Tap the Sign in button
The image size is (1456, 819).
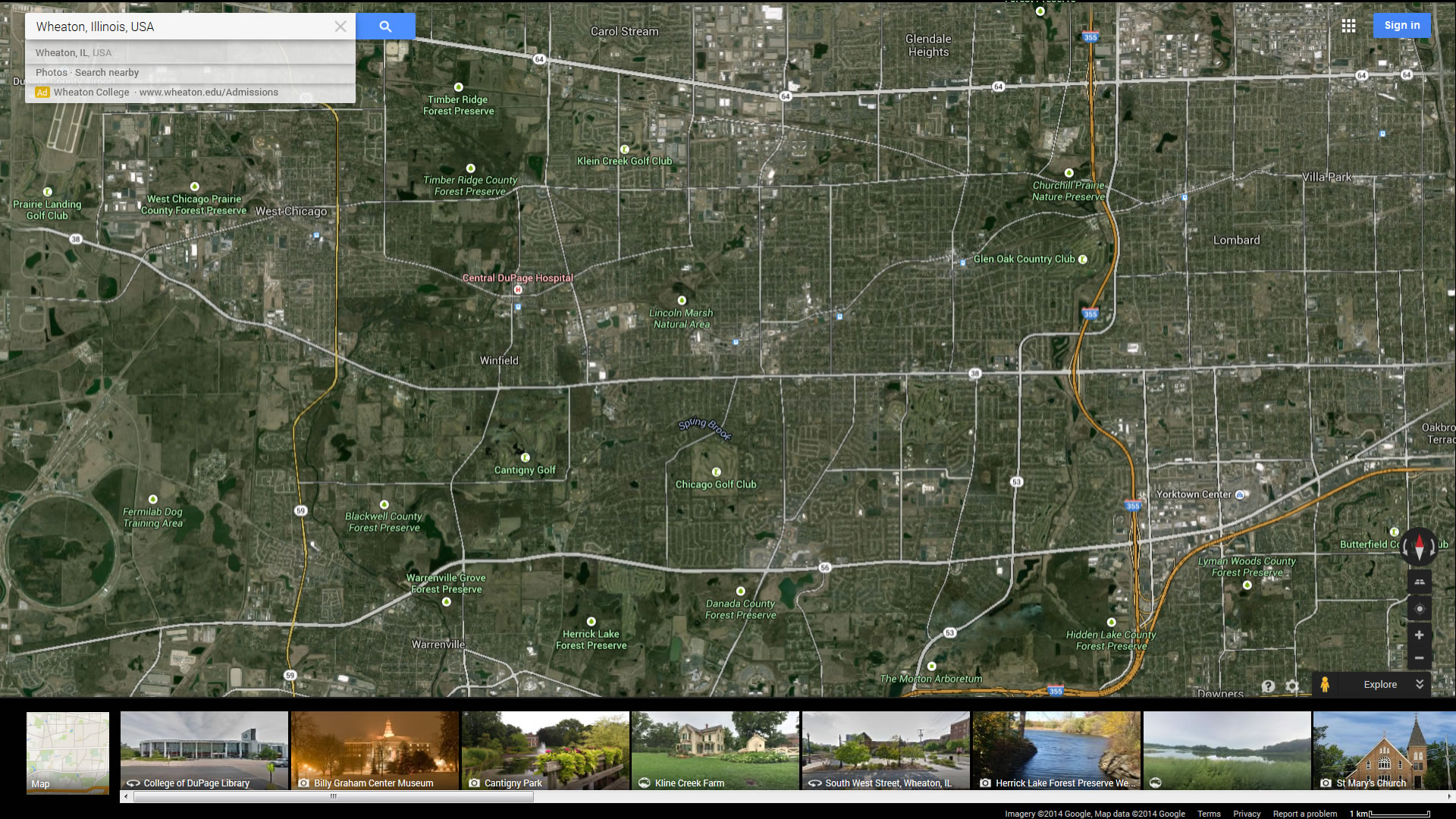(1401, 26)
